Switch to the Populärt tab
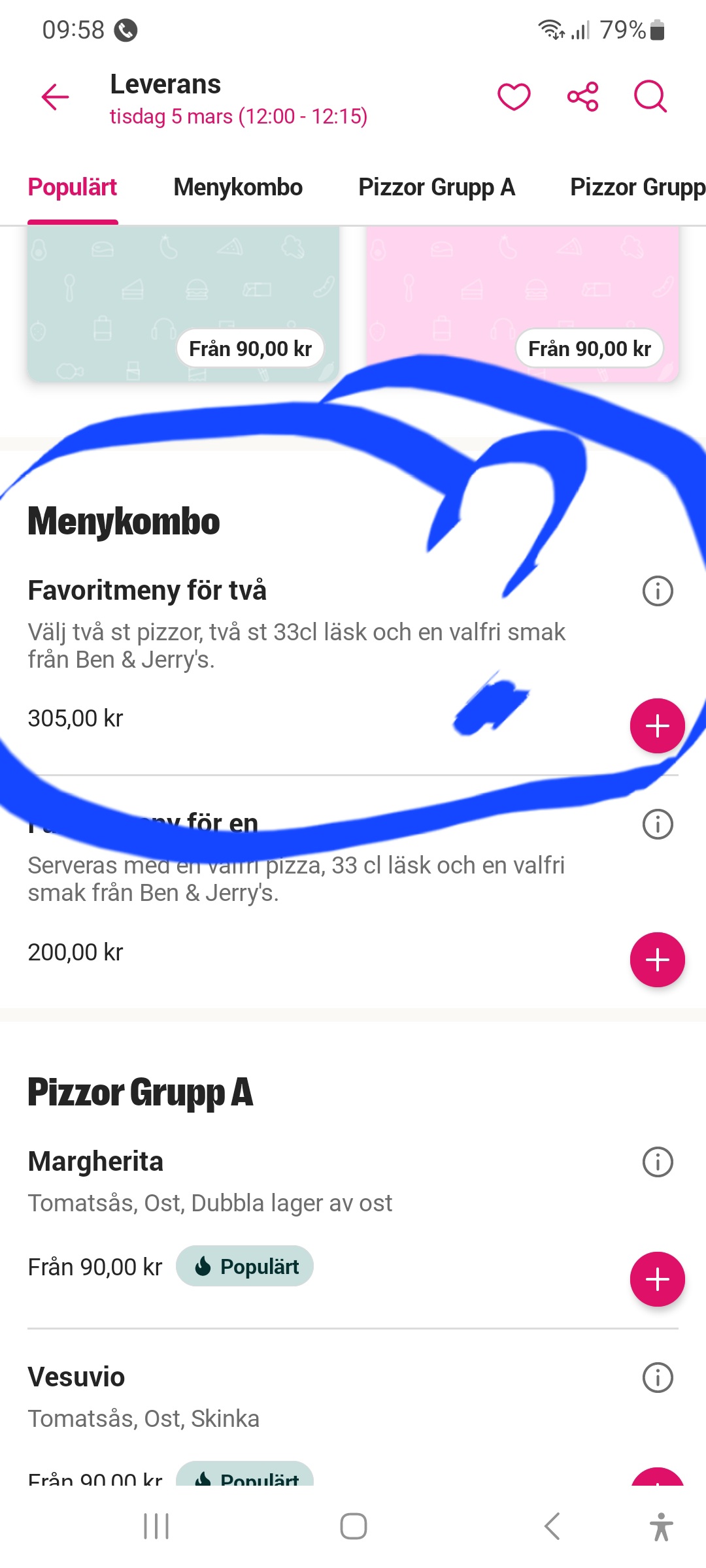The height and width of the screenshot is (1568, 706). click(73, 188)
